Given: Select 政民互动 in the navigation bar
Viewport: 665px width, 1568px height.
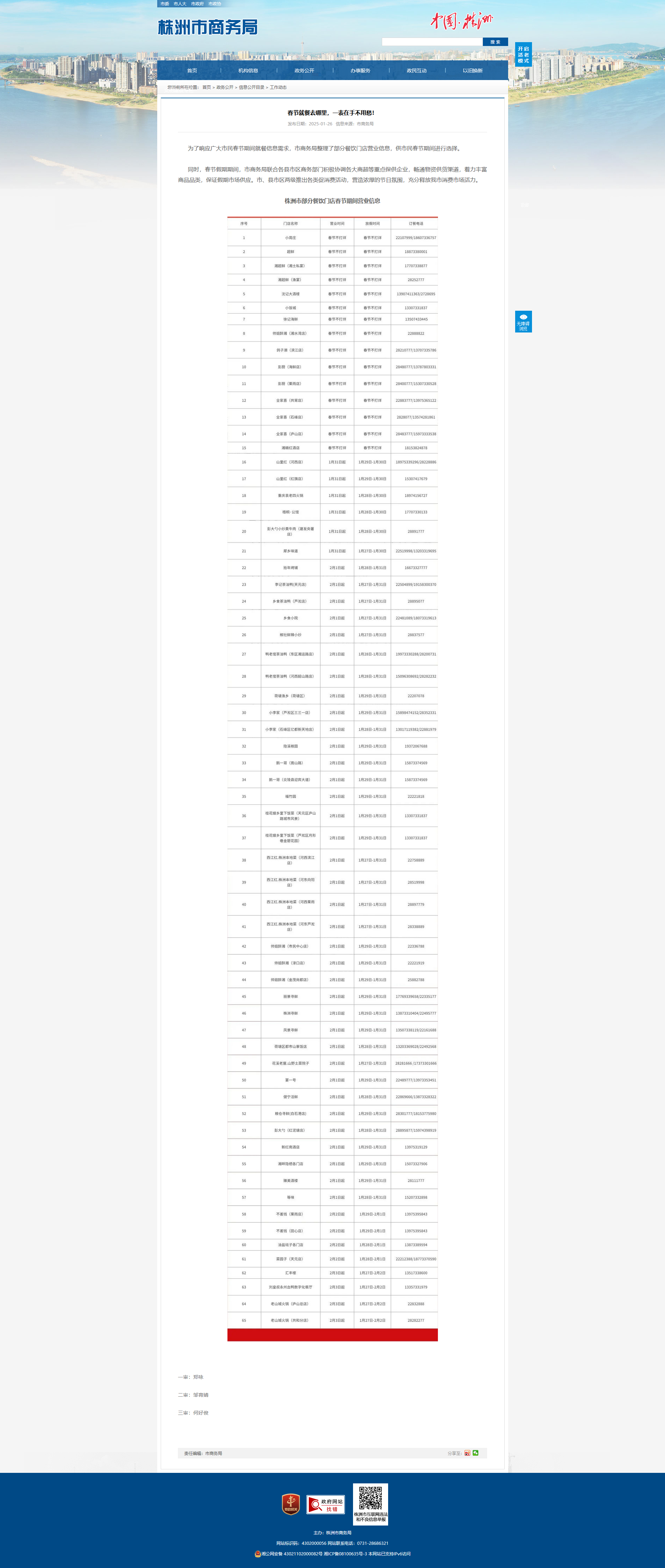Looking at the screenshot, I should coord(417,71).
